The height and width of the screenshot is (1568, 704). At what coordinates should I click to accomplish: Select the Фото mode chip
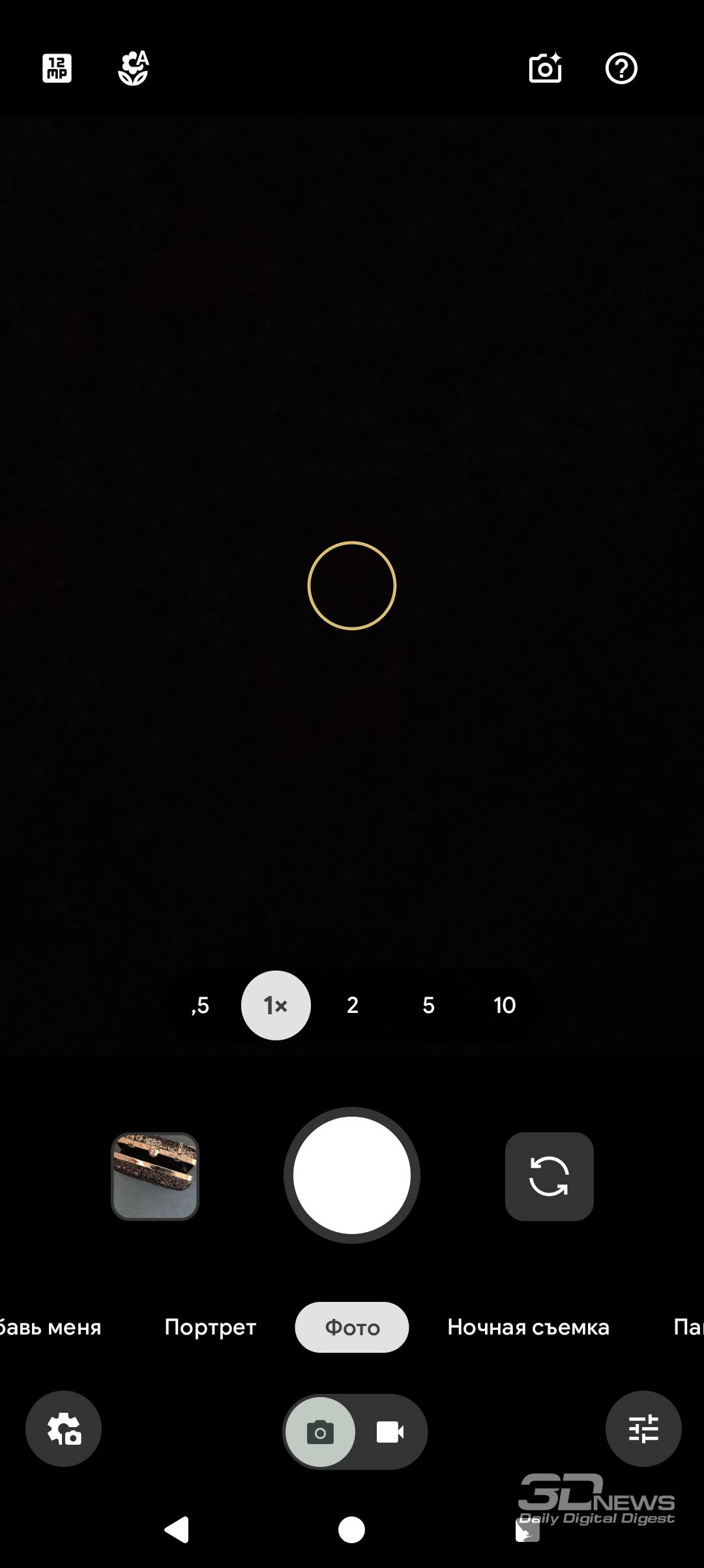[x=352, y=1327]
